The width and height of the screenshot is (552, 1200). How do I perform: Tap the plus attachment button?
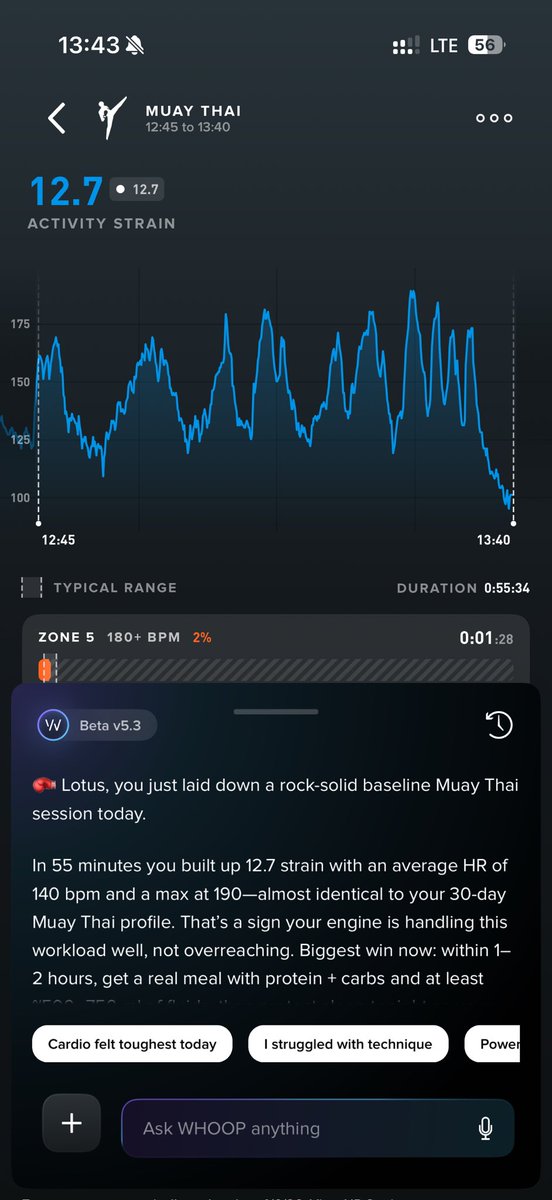click(x=71, y=1123)
